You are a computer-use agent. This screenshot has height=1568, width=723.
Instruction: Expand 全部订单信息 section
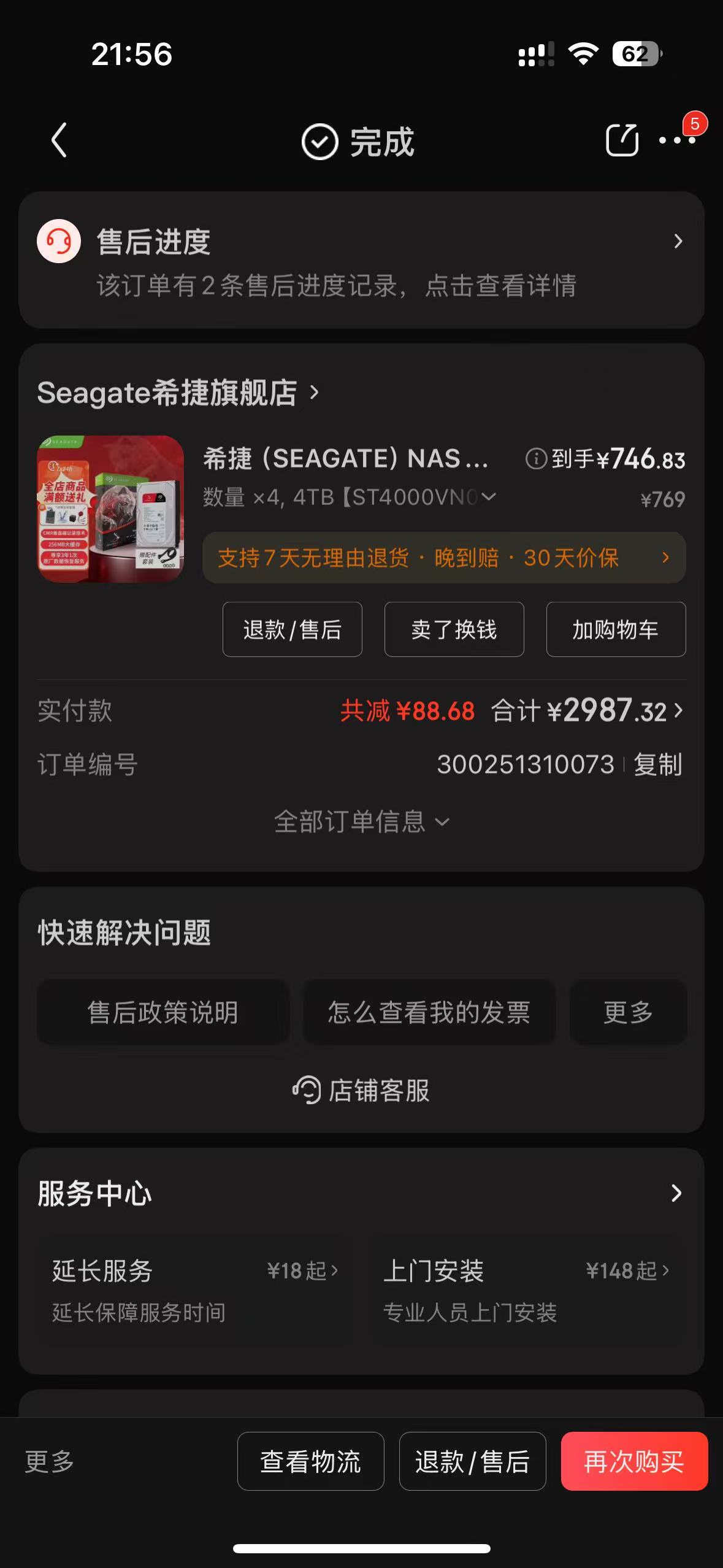(361, 821)
